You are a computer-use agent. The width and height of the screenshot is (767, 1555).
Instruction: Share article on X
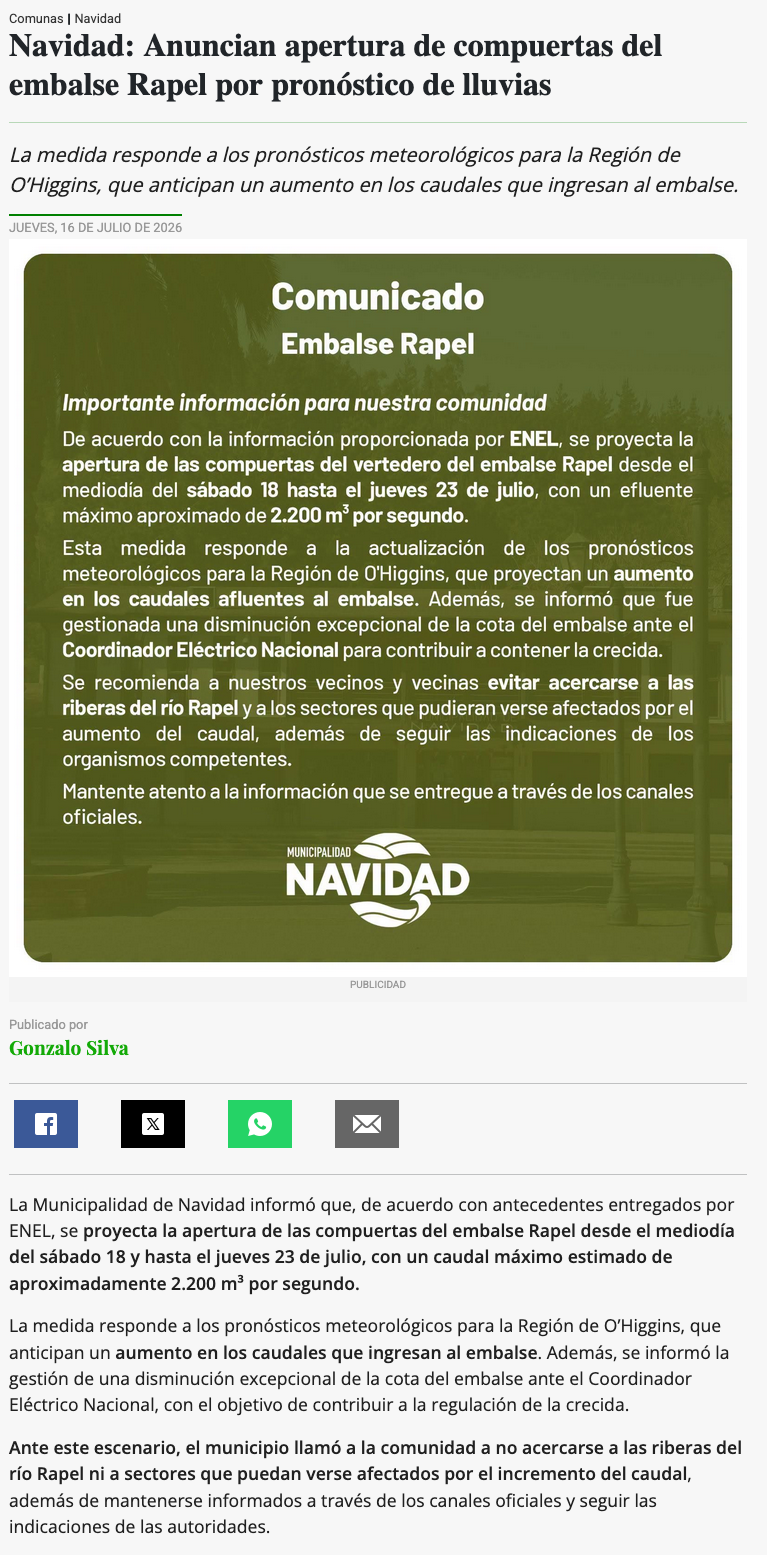(153, 1124)
